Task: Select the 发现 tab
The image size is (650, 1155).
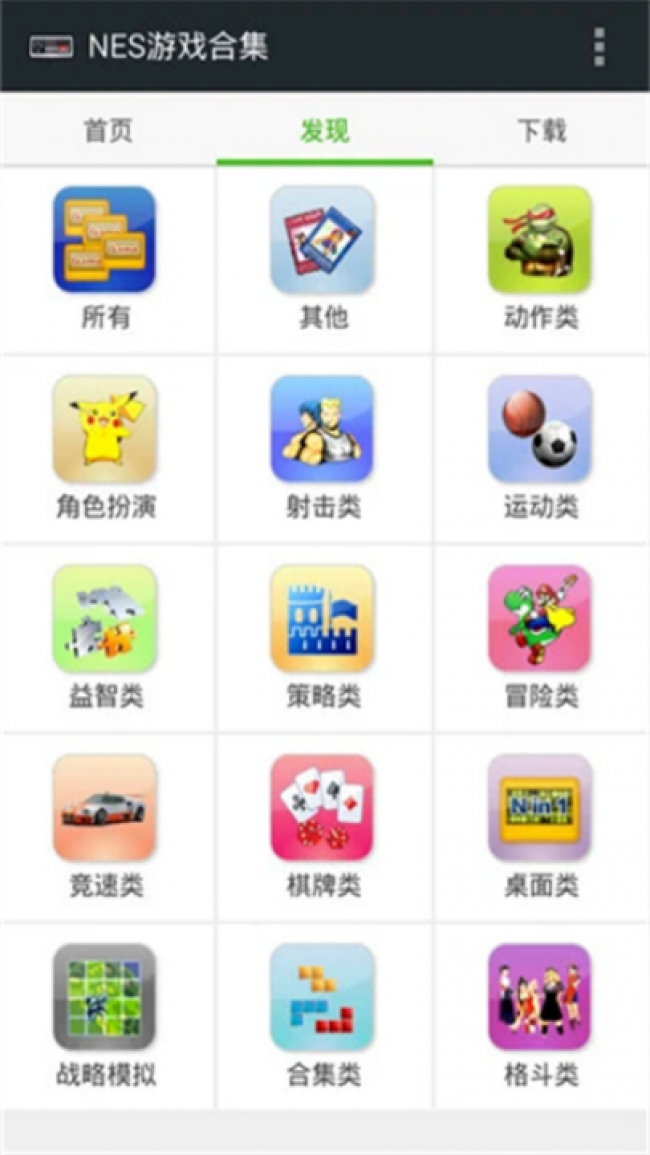Action: (x=325, y=130)
